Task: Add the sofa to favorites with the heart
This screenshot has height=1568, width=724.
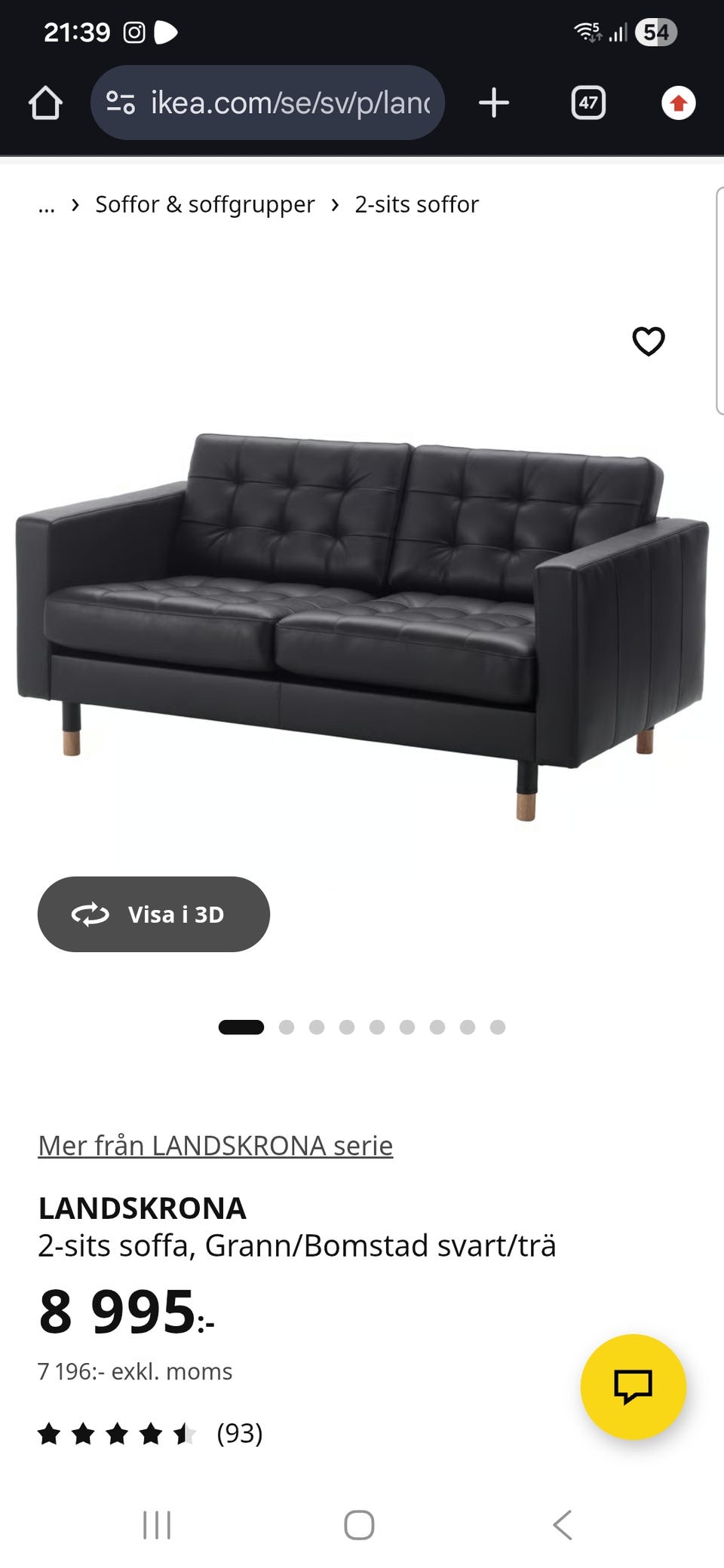Action: [x=648, y=341]
